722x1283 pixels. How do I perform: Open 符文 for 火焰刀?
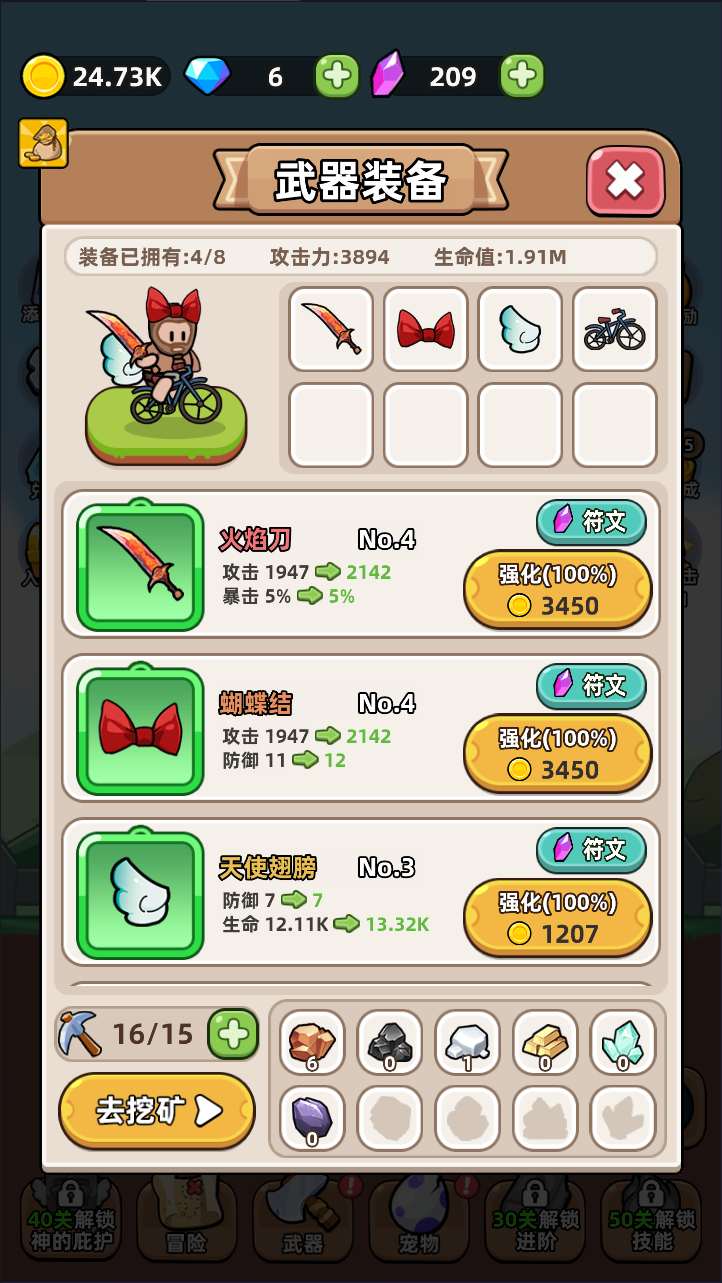pos(591,521)
